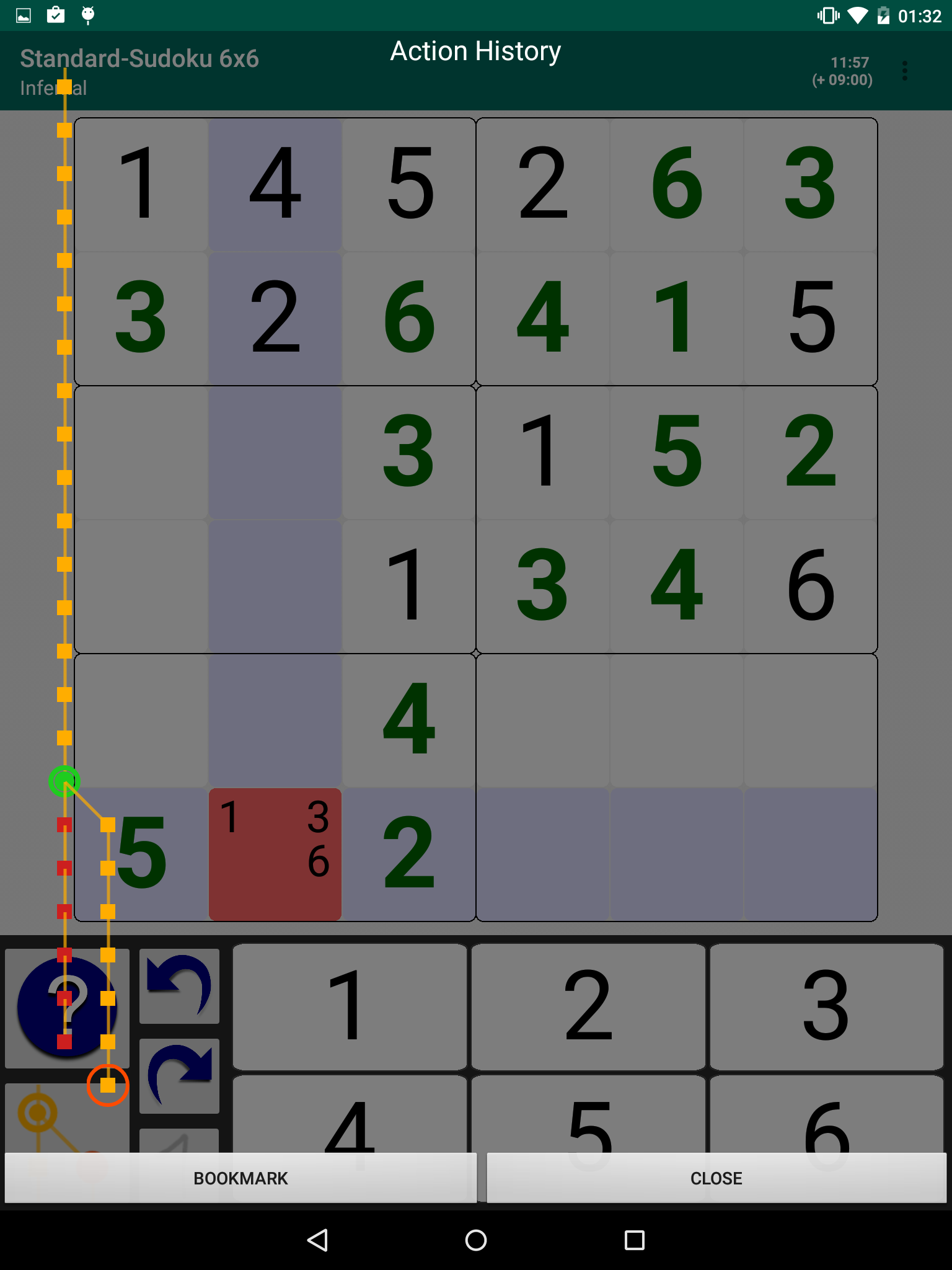Enter digit 2 from the number pad
The width and height of the screenshot is (952, 1270).
coord(588,1006)
